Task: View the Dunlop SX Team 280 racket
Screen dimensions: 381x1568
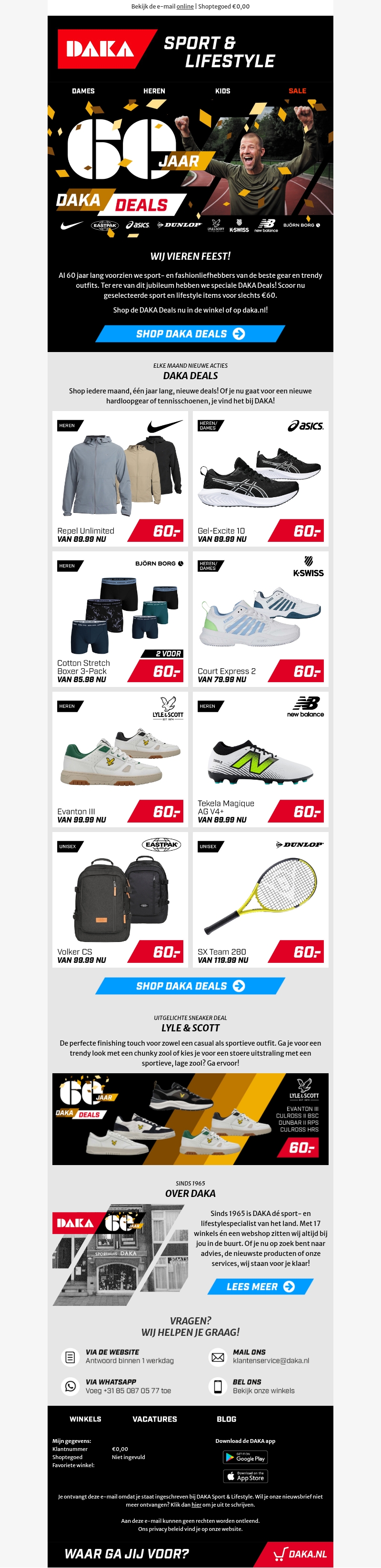Action: click(261, 899)
